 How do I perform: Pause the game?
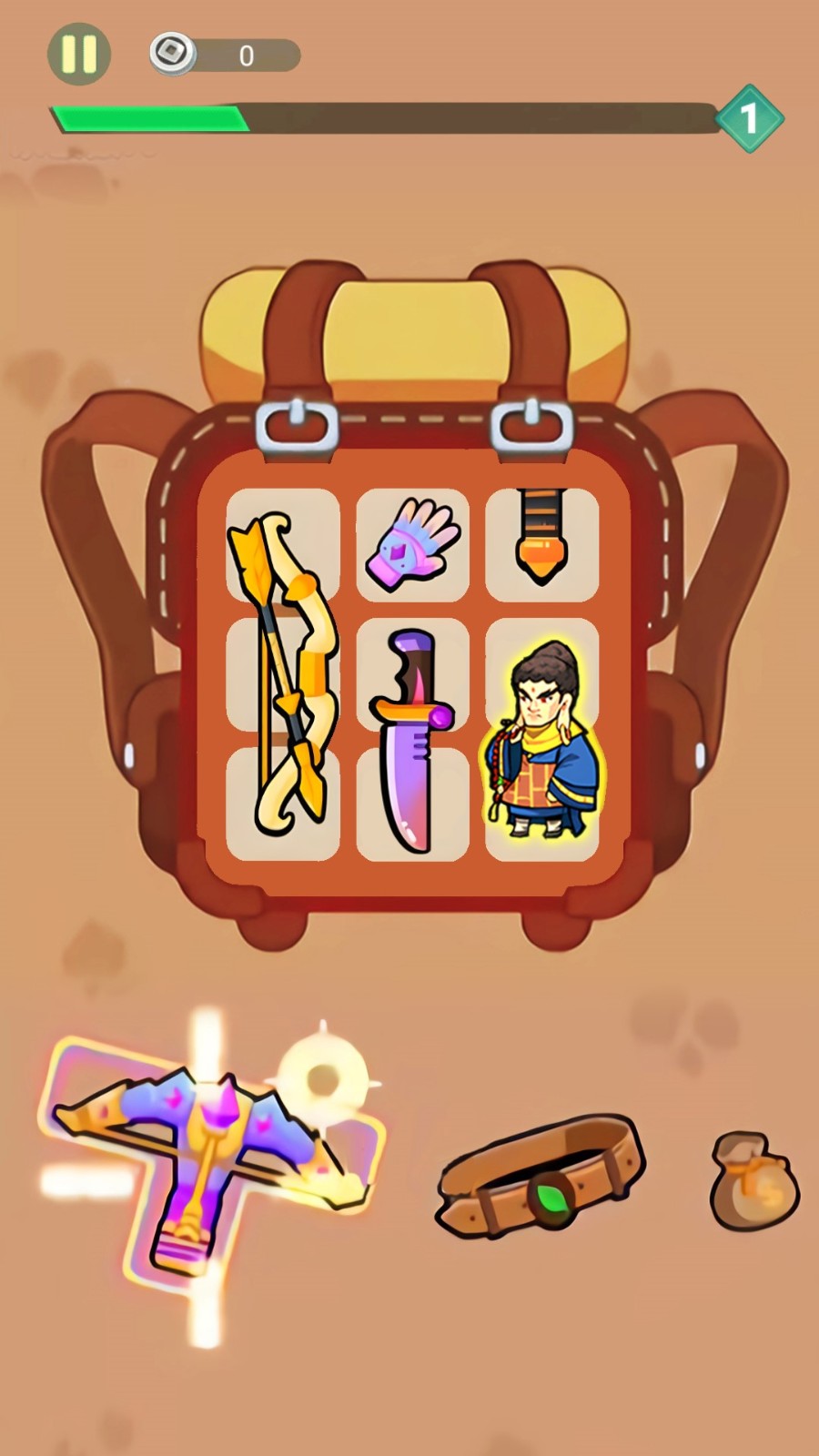[78, 55]
